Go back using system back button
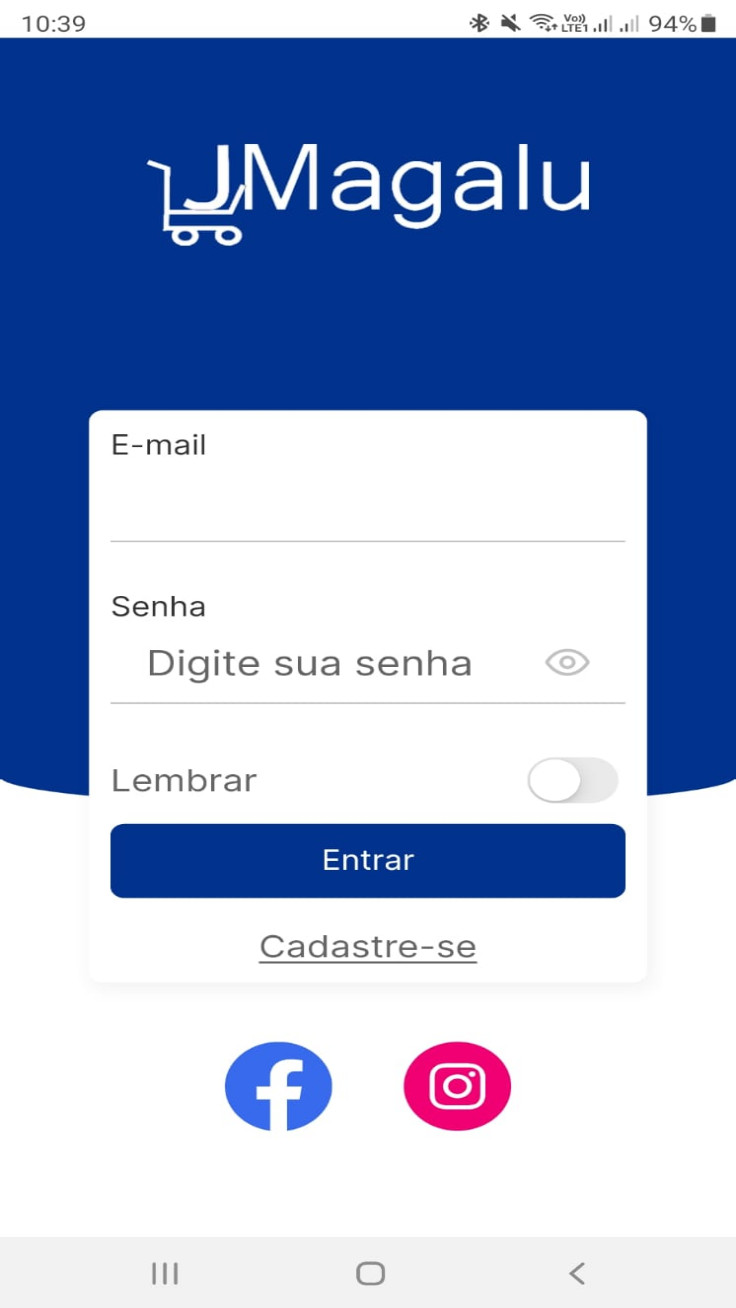 (576, 1273)
